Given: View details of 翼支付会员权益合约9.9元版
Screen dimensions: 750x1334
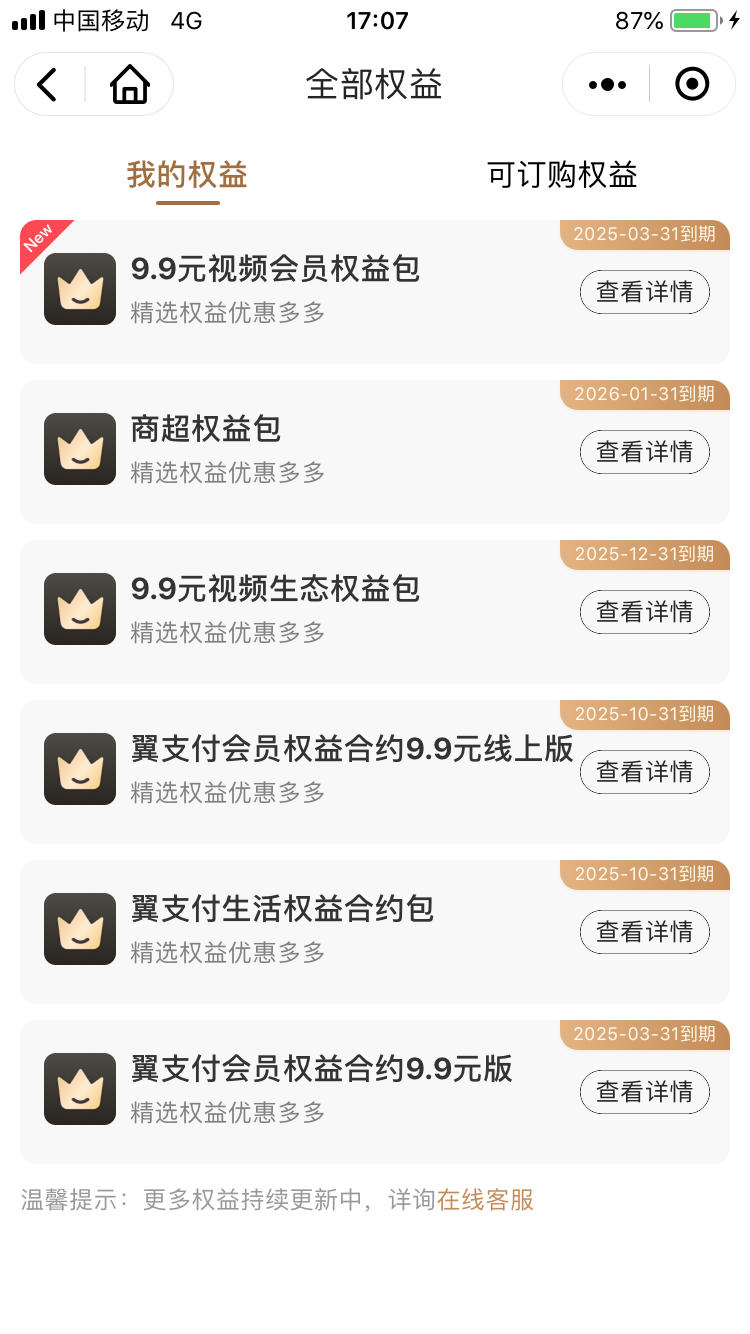Looking at the screenshot, I should [645, 1092].
